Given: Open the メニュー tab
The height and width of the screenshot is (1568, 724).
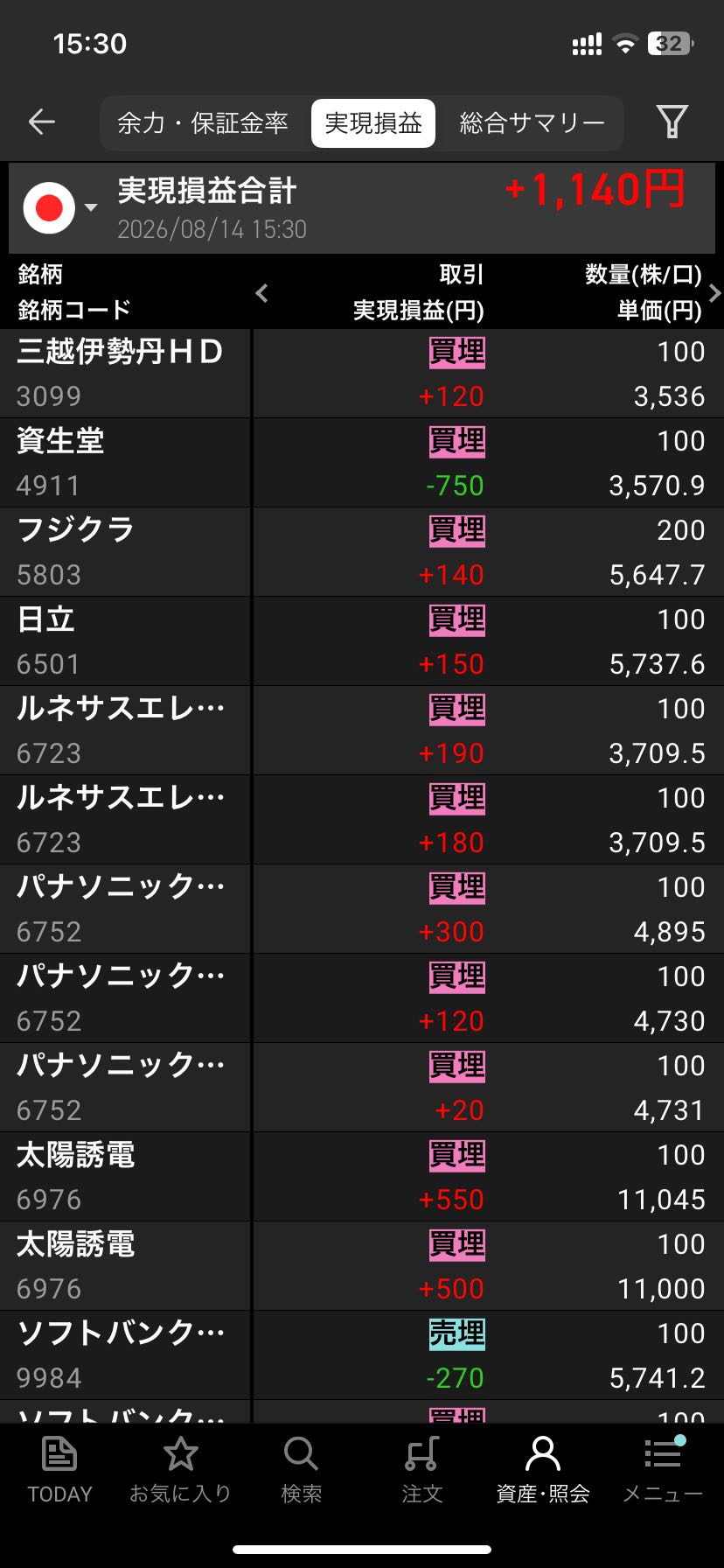Looking at the screenshot, I should pyautogui.click(x=663, y=1470).
